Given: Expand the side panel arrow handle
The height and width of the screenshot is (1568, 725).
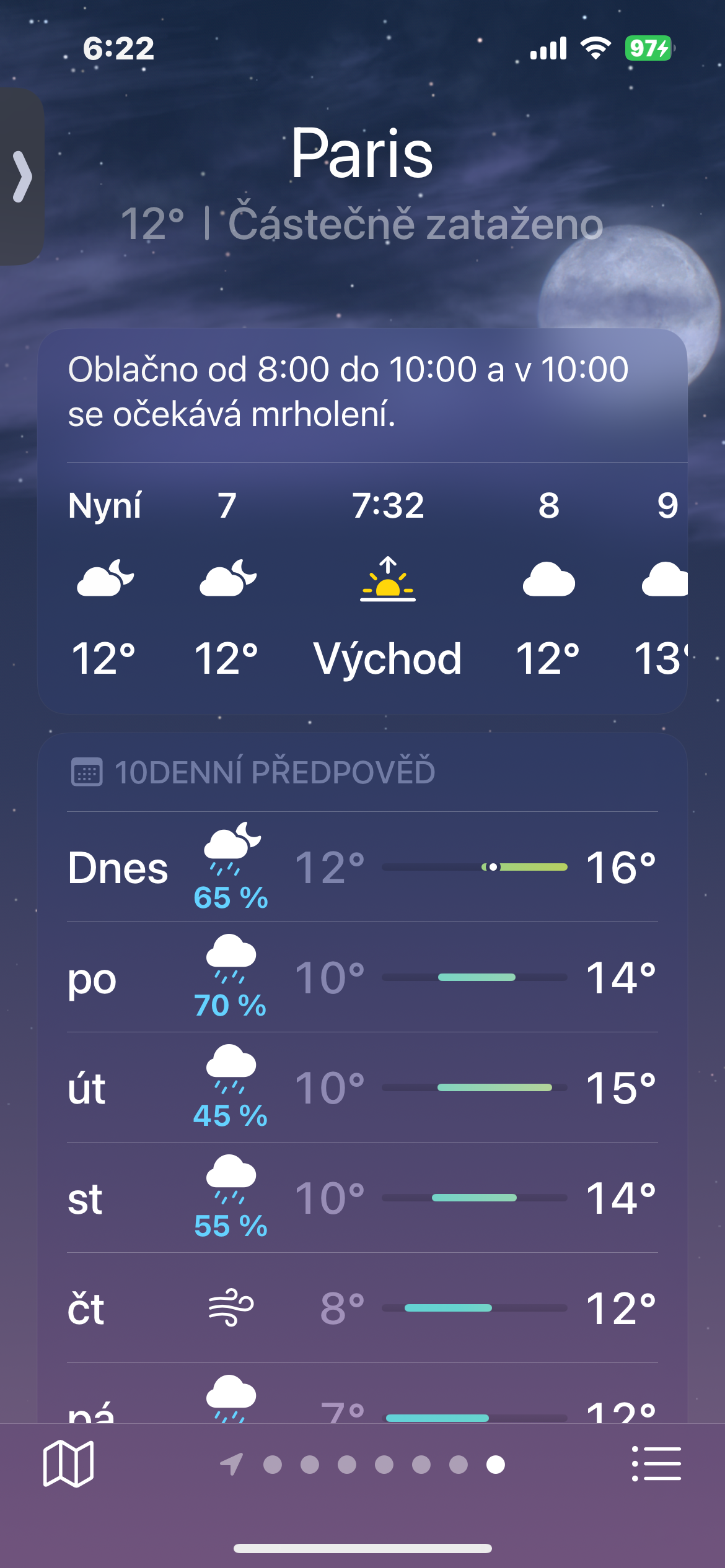Looking at the screenshot, I should 22,176.
